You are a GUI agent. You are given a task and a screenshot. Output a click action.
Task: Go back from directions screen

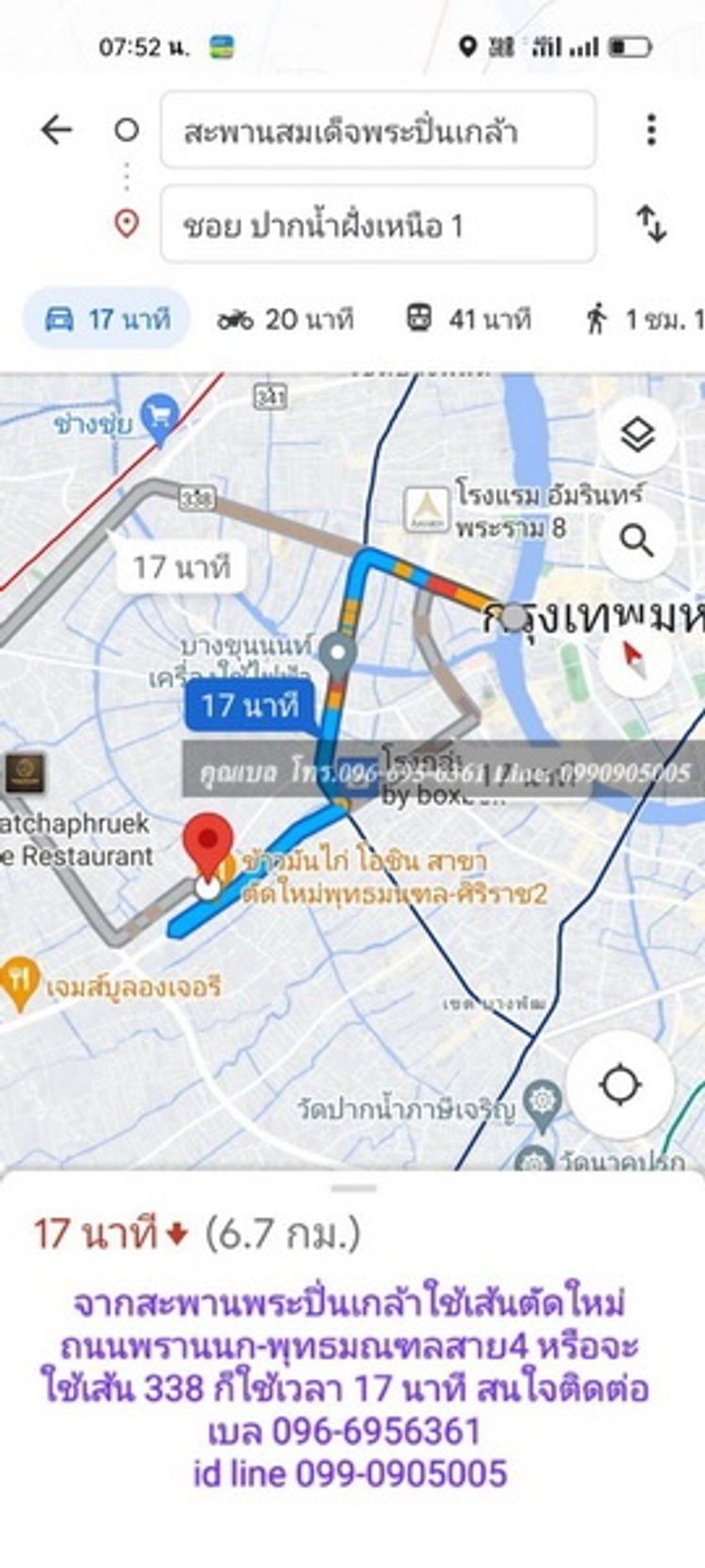tap(56, 130)
